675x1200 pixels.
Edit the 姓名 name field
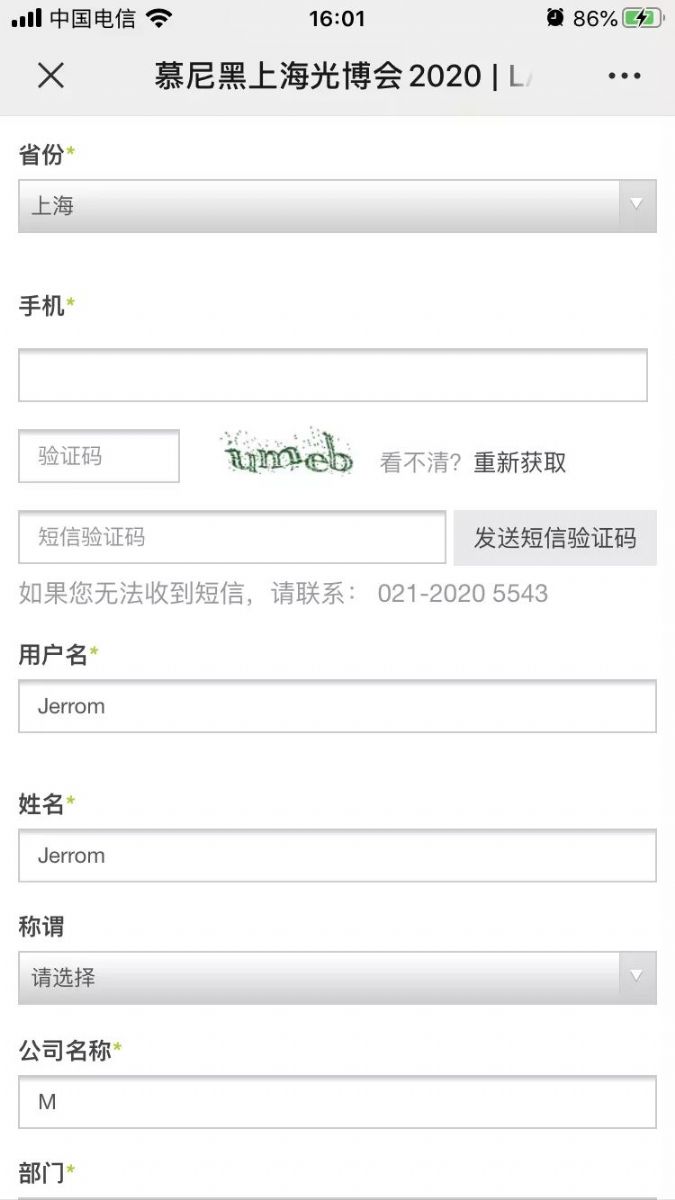tap(337, 856)
